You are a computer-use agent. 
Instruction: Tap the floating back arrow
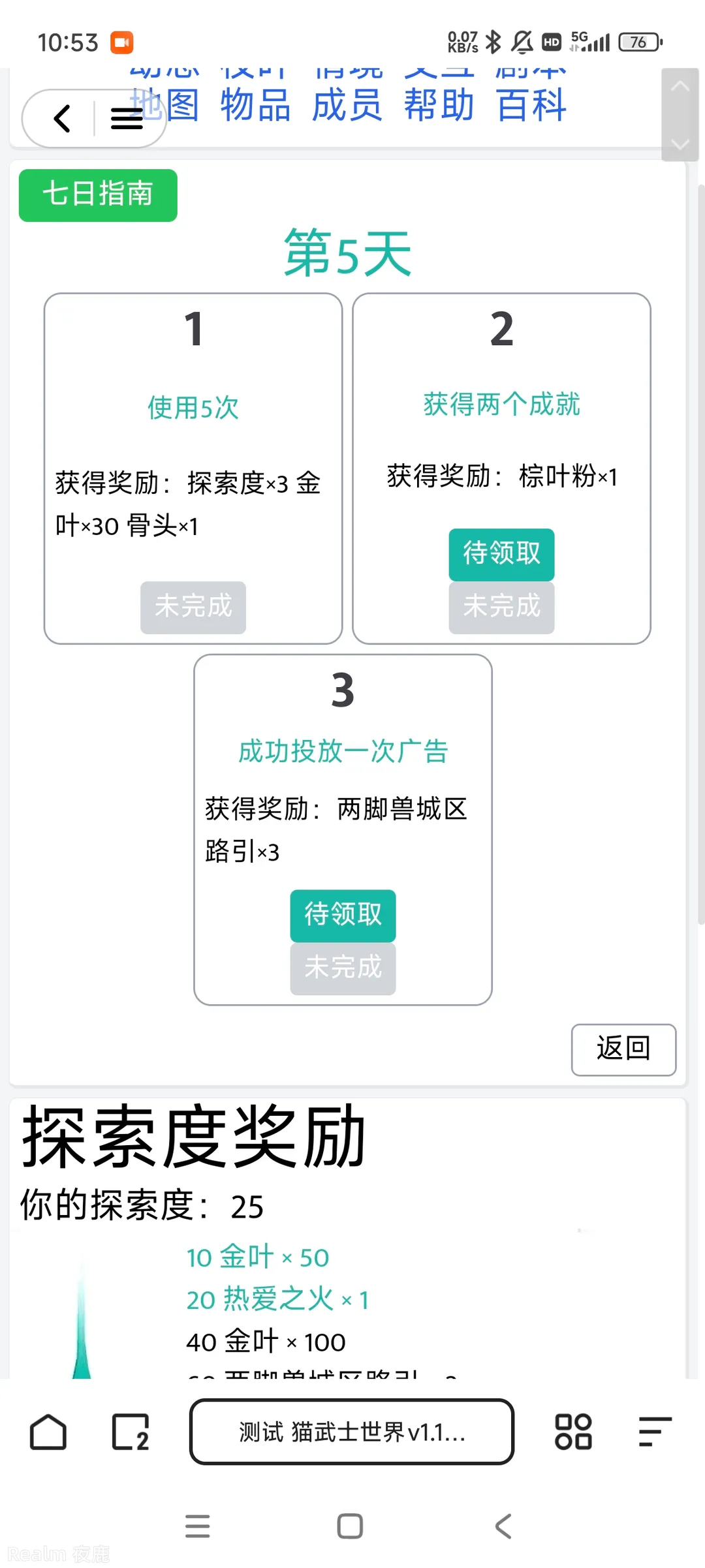coord(62,118)
